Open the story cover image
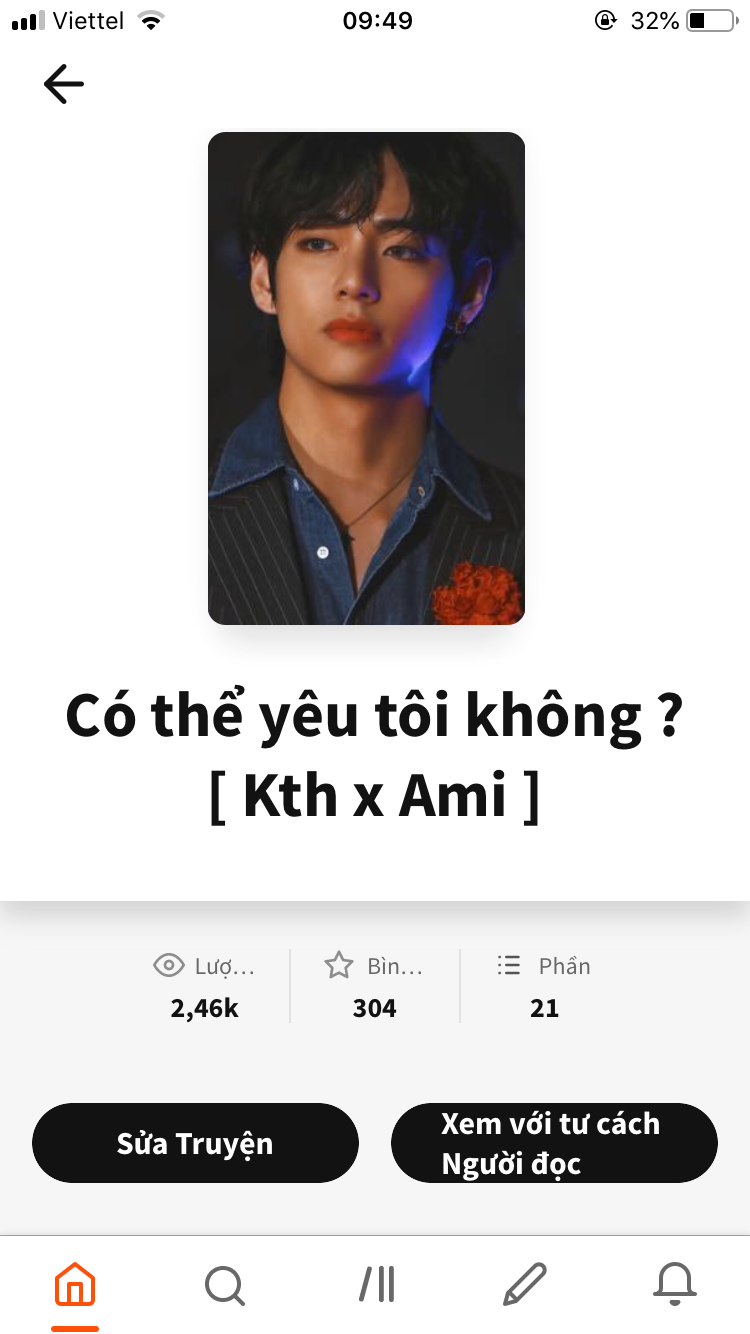 [x=366, y=378]
